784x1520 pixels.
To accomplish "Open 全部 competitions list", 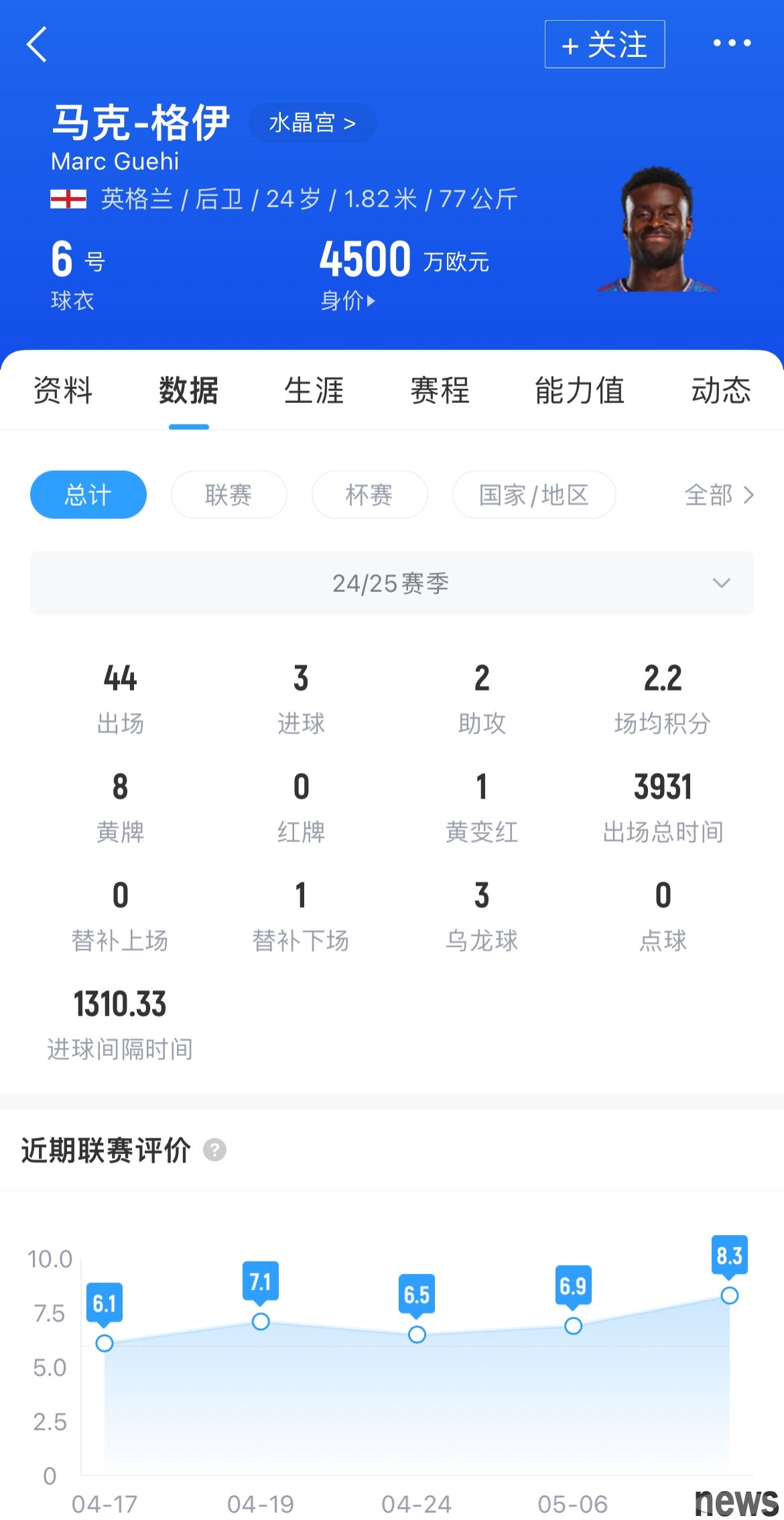I will pos(718,495).
